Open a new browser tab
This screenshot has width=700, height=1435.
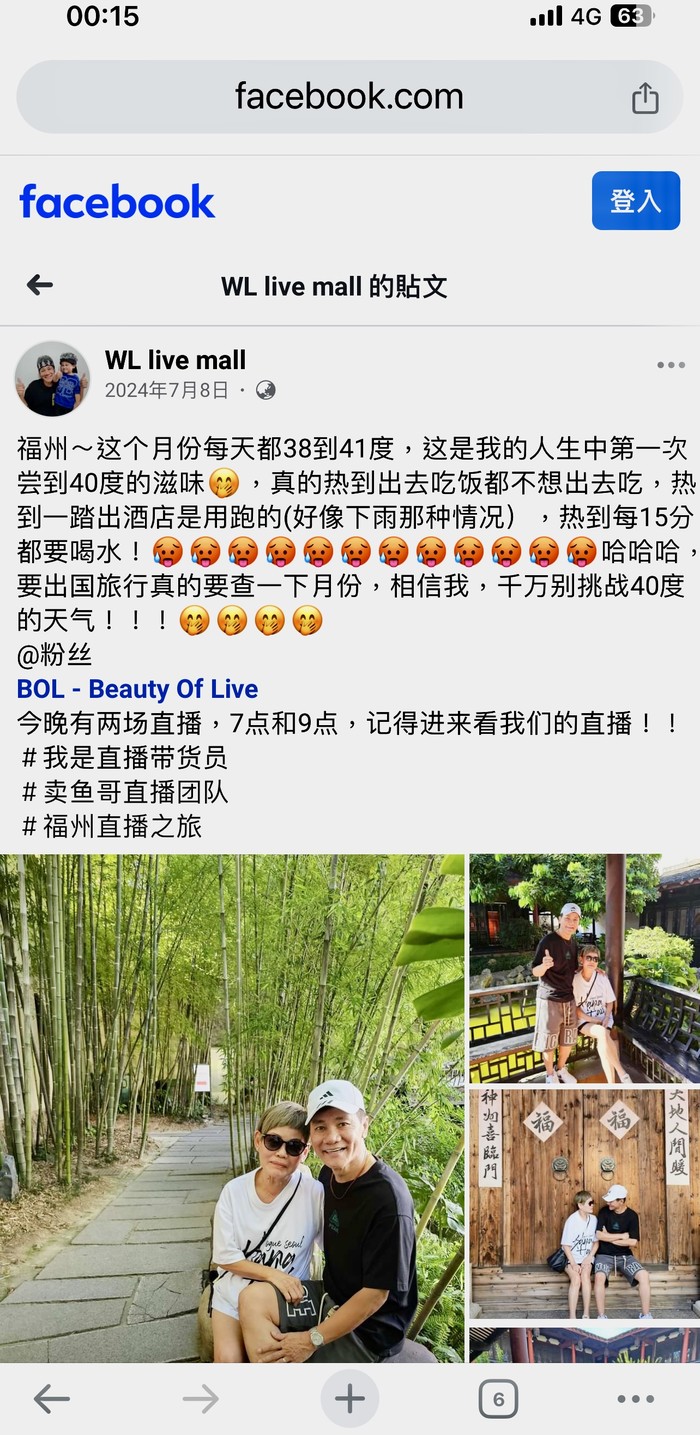point(349,1398)
